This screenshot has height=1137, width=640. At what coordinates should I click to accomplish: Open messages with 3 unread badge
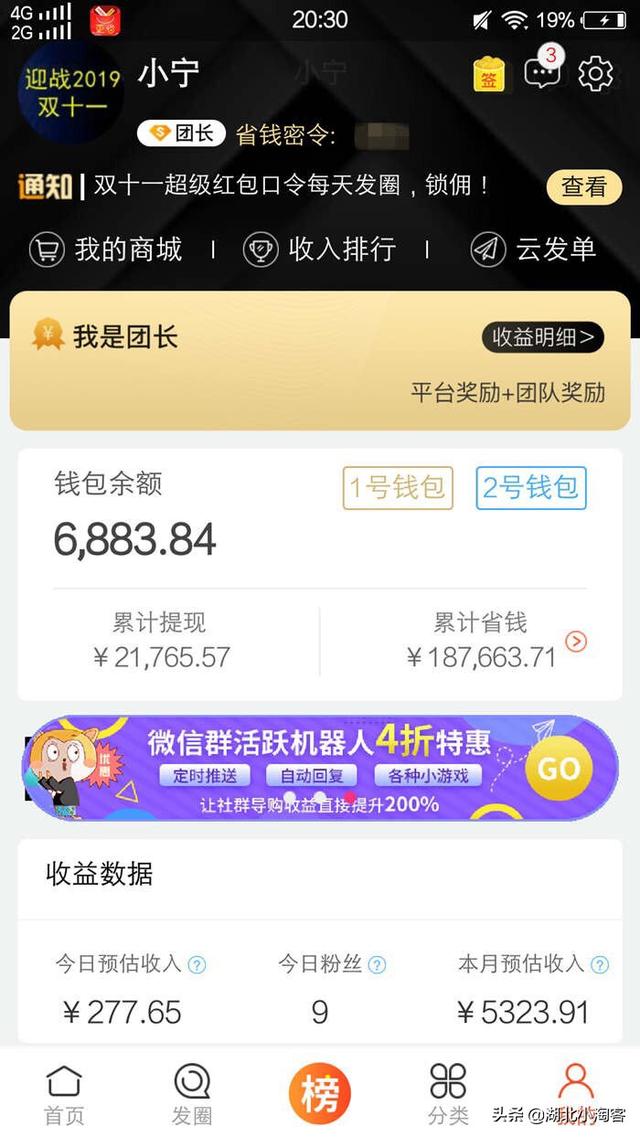point(543,69)
